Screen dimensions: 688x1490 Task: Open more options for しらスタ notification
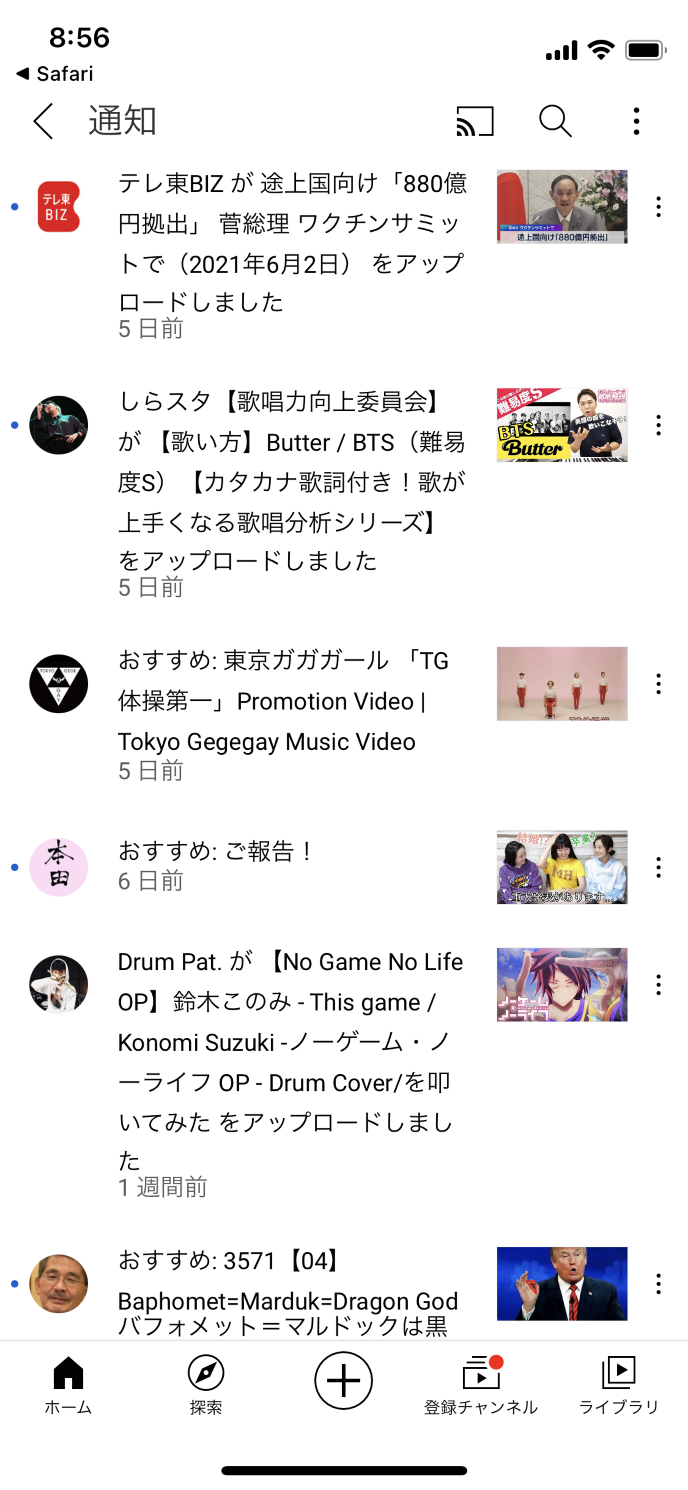point(658,425)
